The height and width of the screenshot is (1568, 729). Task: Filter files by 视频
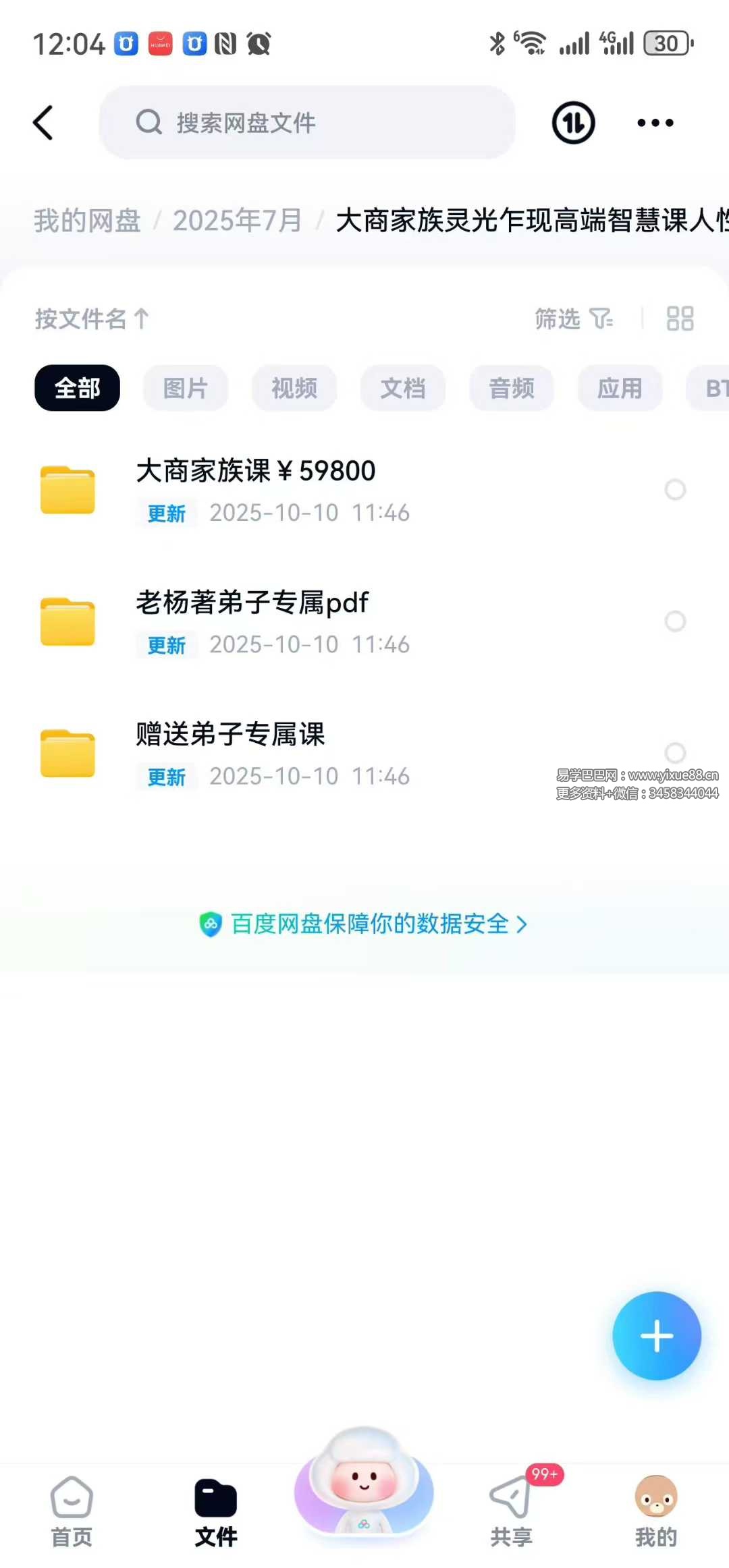click(x=294, y=388)
